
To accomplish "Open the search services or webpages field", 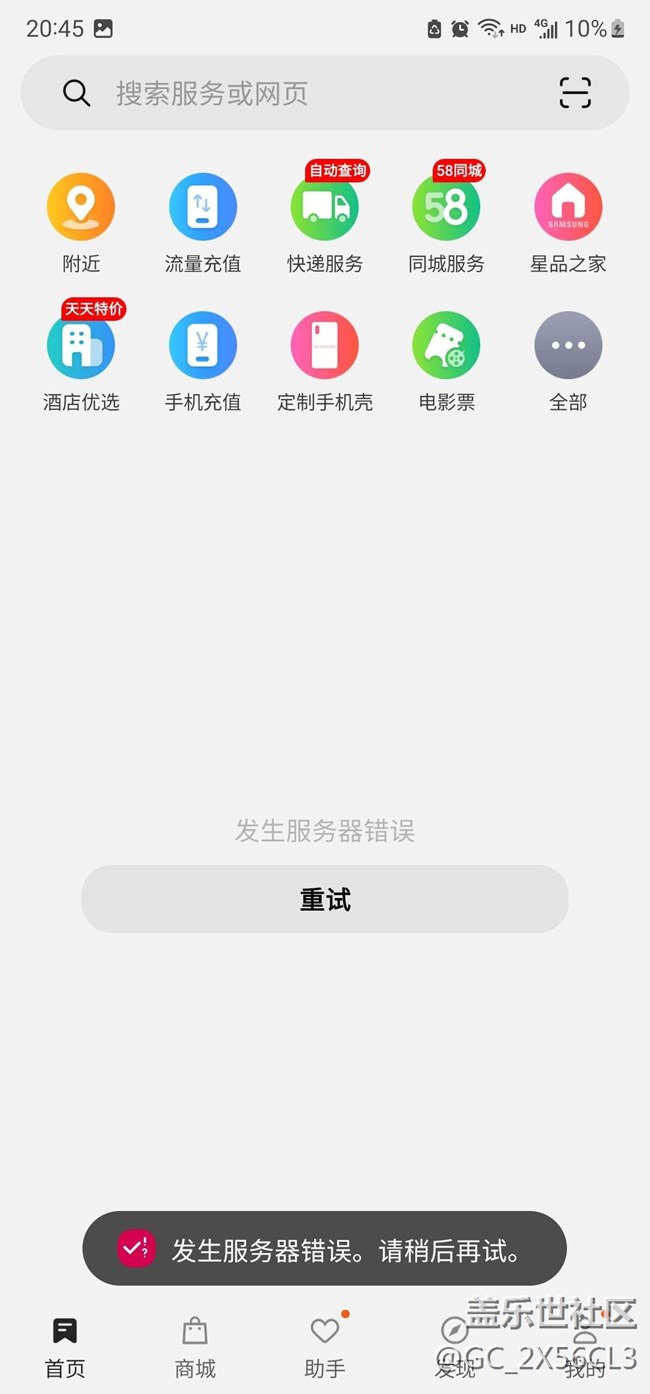I will (300, 93).
